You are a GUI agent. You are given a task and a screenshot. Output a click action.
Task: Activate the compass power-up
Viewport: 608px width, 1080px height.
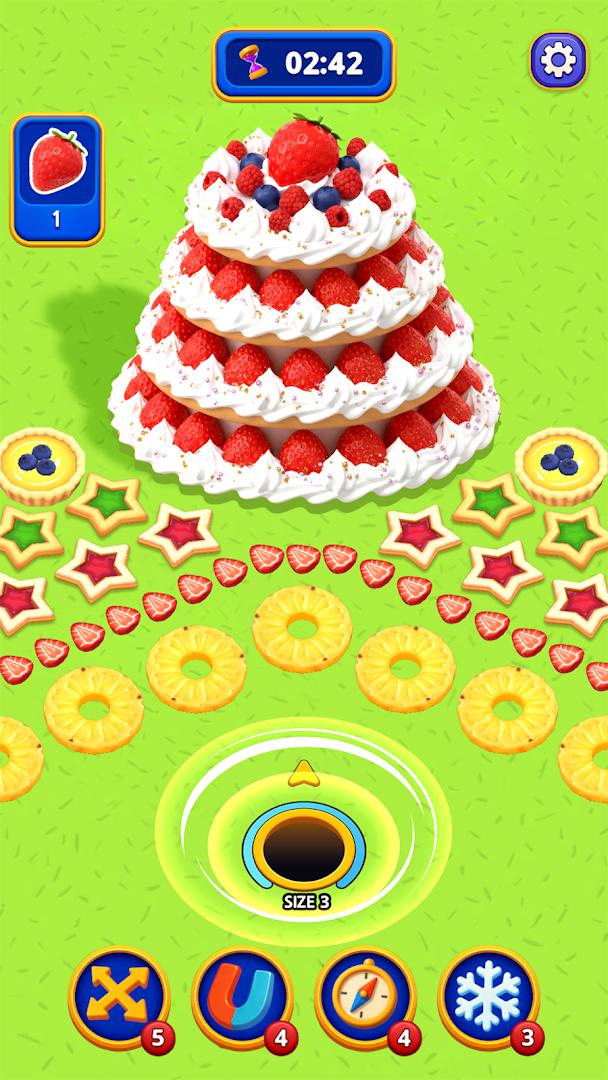pyautogui.click(x=364, y=997)
